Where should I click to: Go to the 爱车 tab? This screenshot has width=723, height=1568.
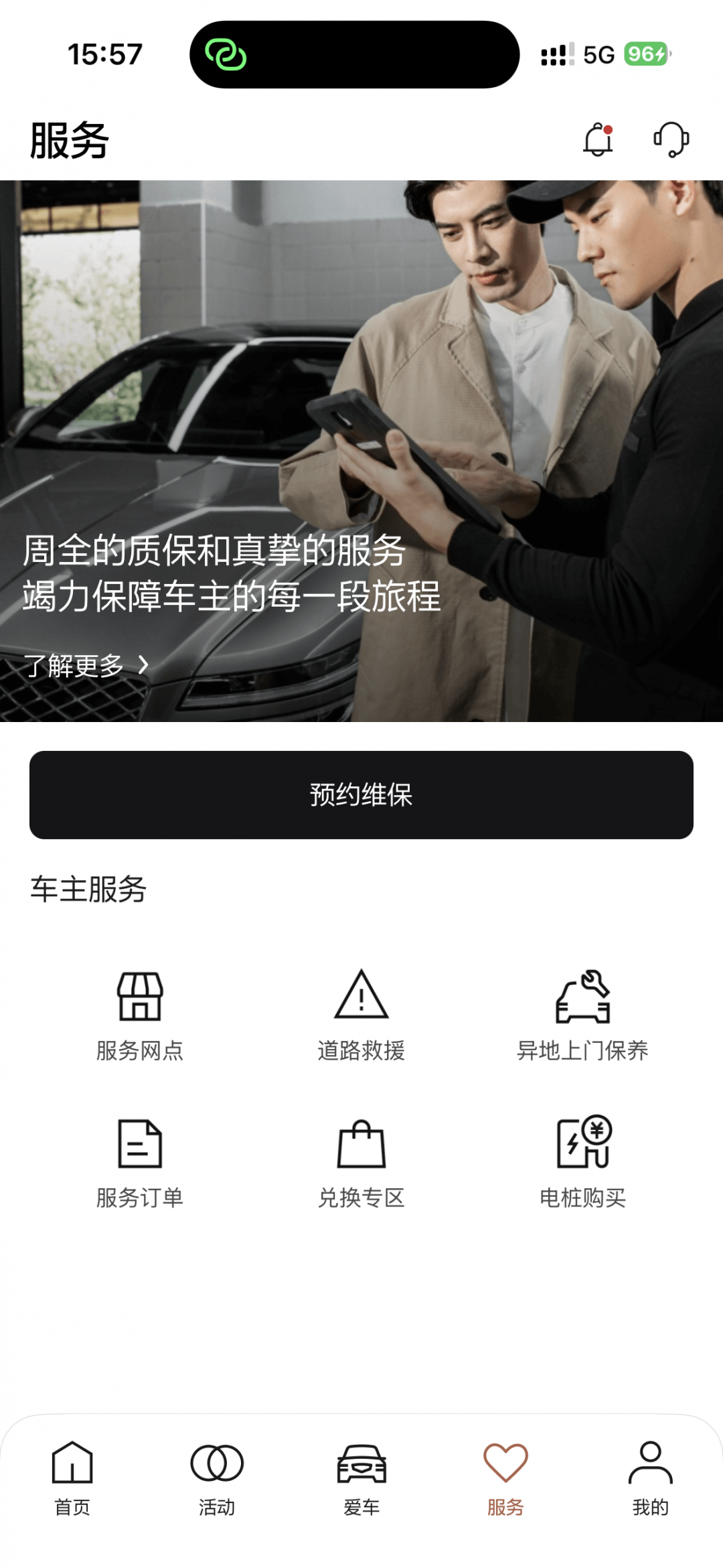point(361,1478)
